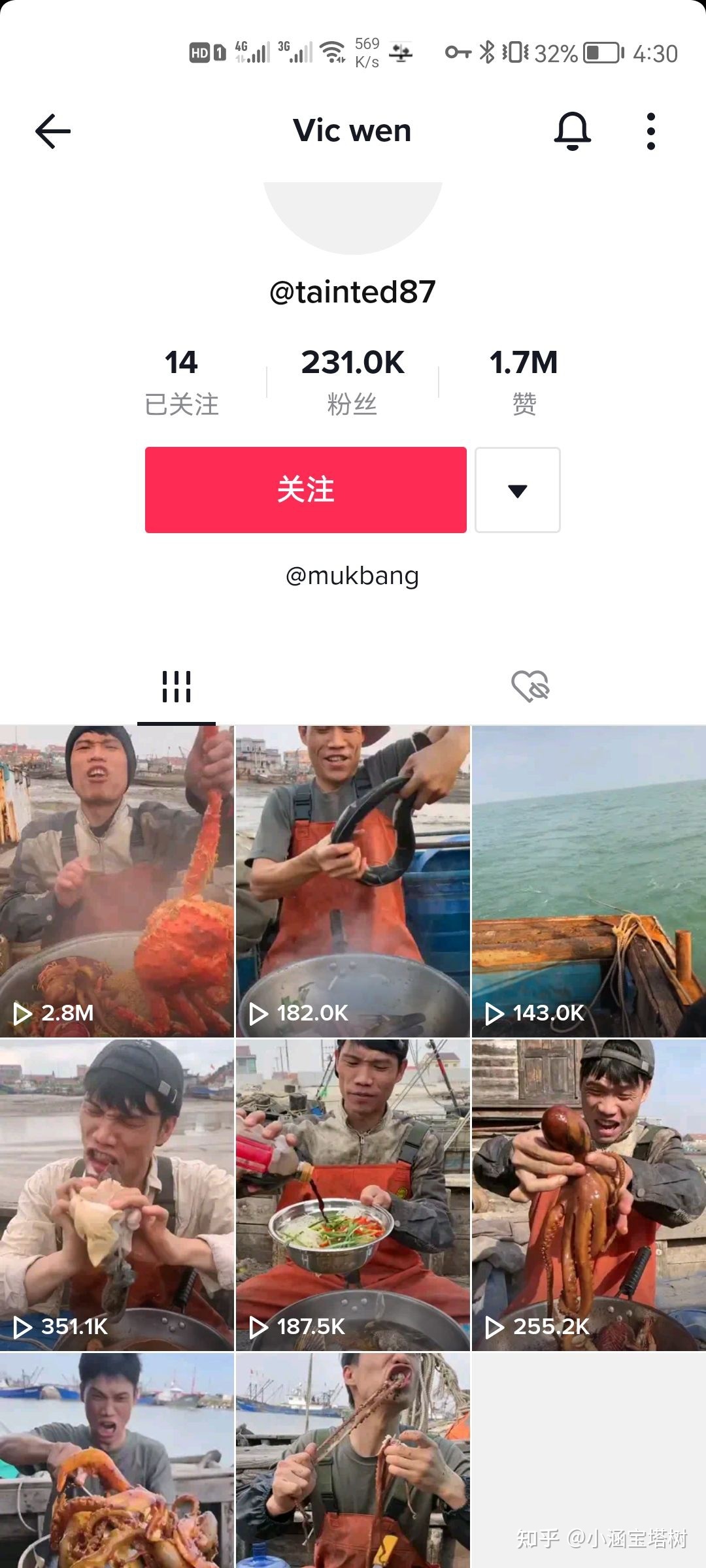Open the 已关注 following list
Viewport: 706px width, 1568px height.
coord(182,379)
